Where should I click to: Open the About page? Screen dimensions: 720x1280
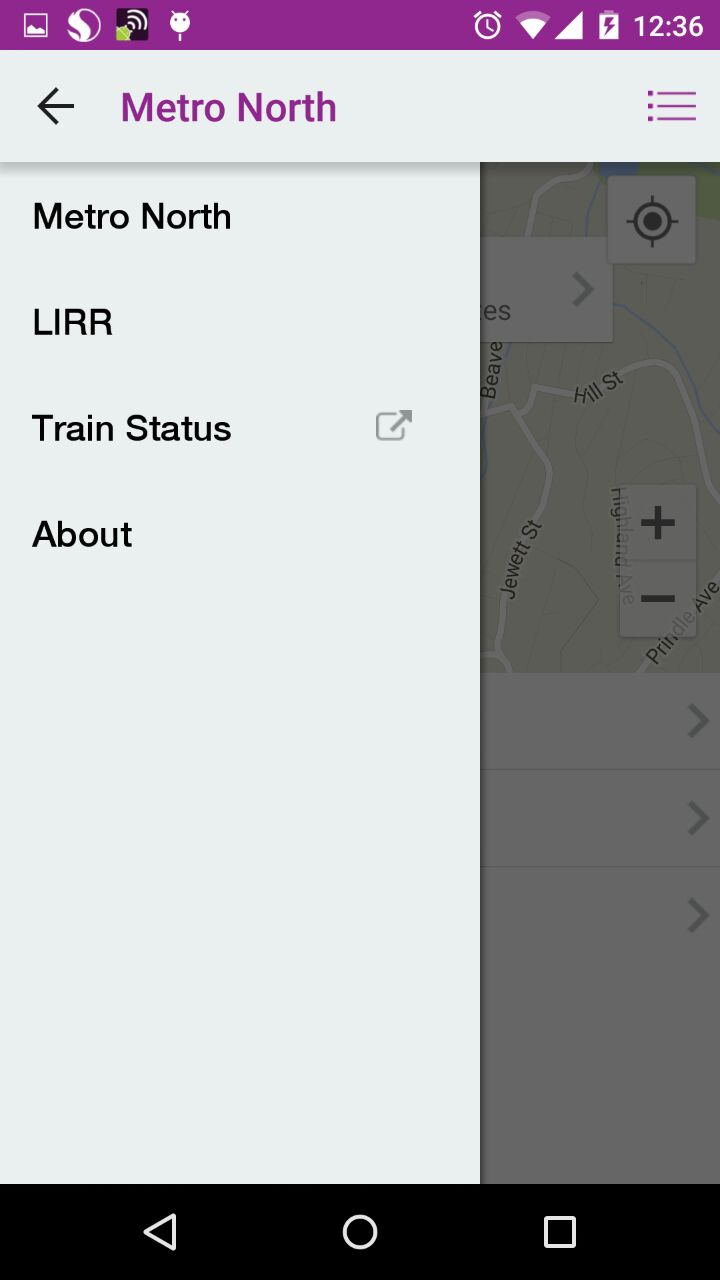[82, 534]
